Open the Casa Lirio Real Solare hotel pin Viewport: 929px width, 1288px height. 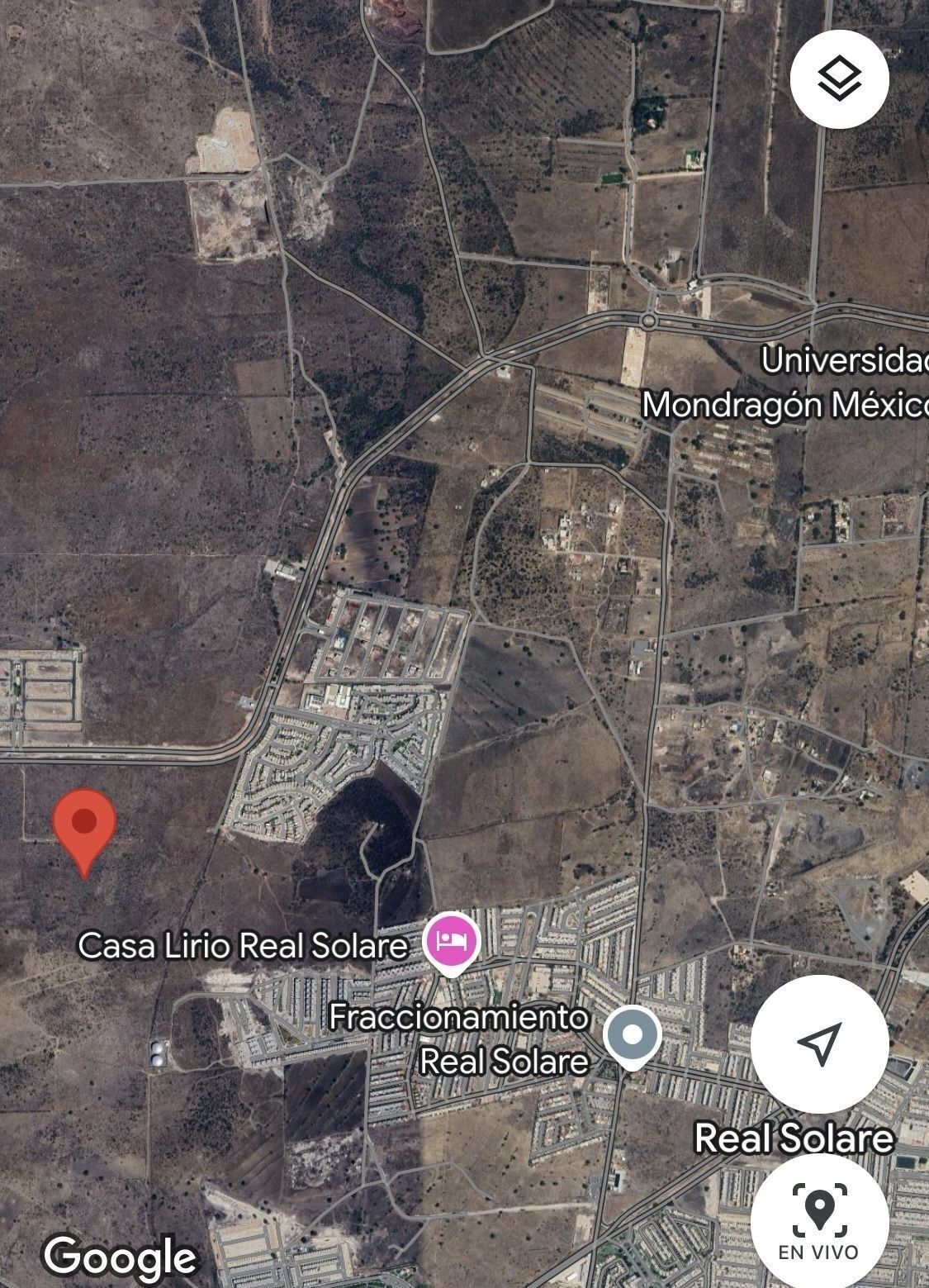click(x=452, y=942)
